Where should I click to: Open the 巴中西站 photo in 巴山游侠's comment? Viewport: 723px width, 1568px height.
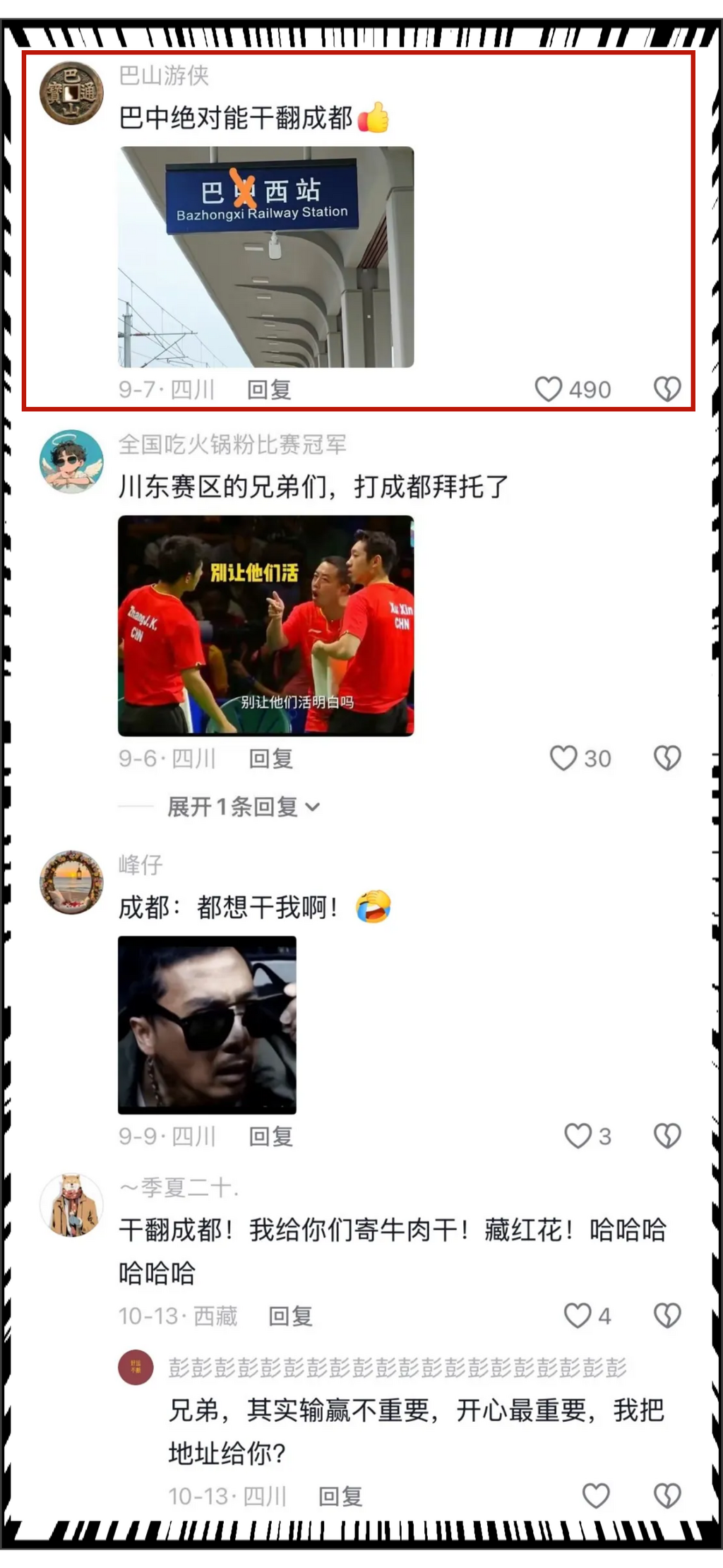pos(265,256)
